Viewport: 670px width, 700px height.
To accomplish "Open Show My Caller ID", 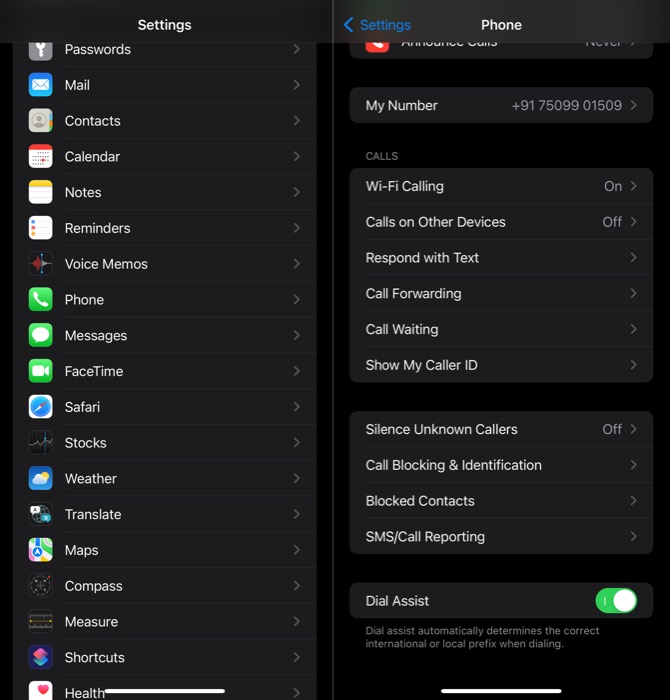I will [500, 365].
